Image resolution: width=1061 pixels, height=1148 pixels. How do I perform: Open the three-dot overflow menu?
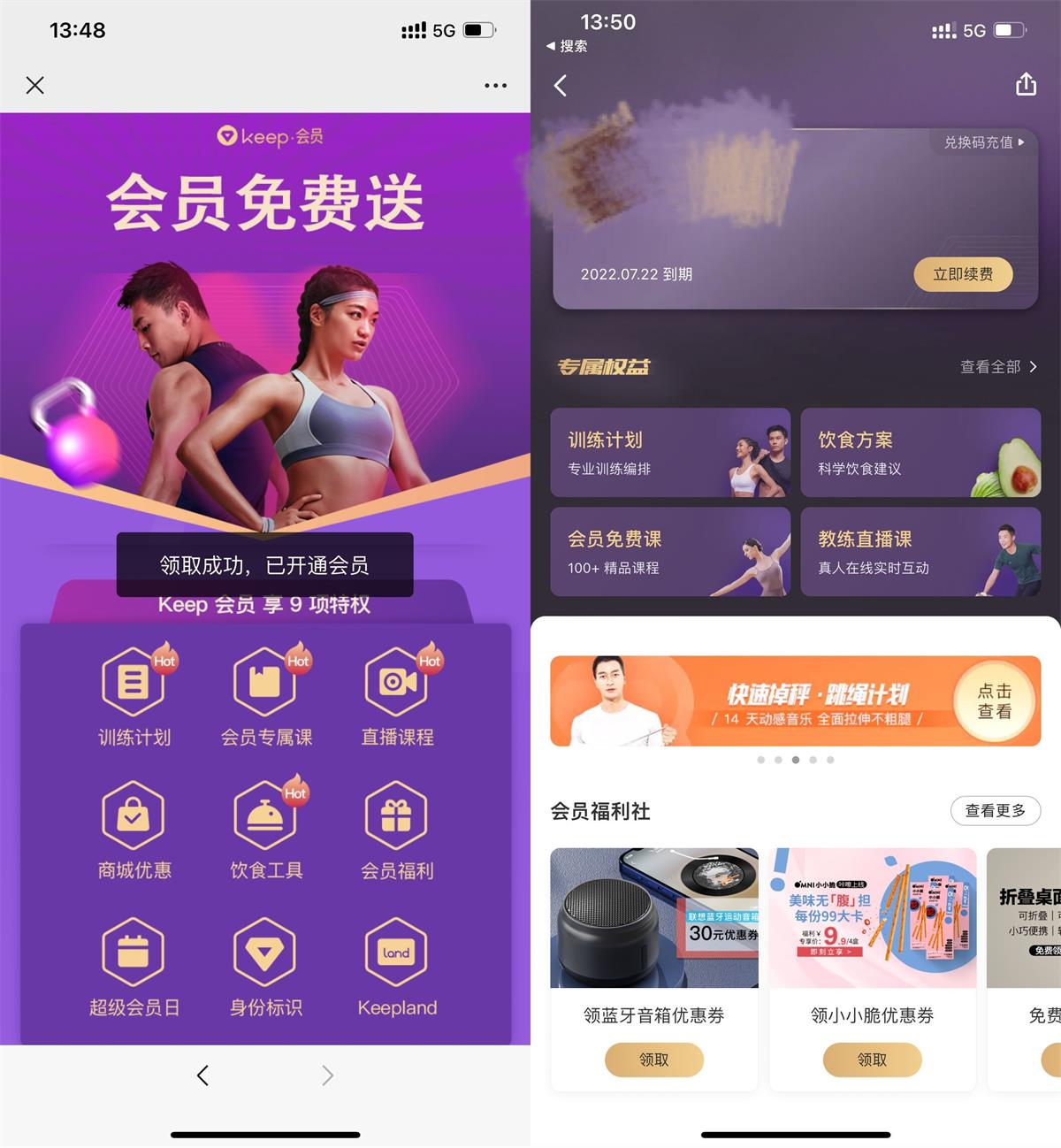point(495,86)
